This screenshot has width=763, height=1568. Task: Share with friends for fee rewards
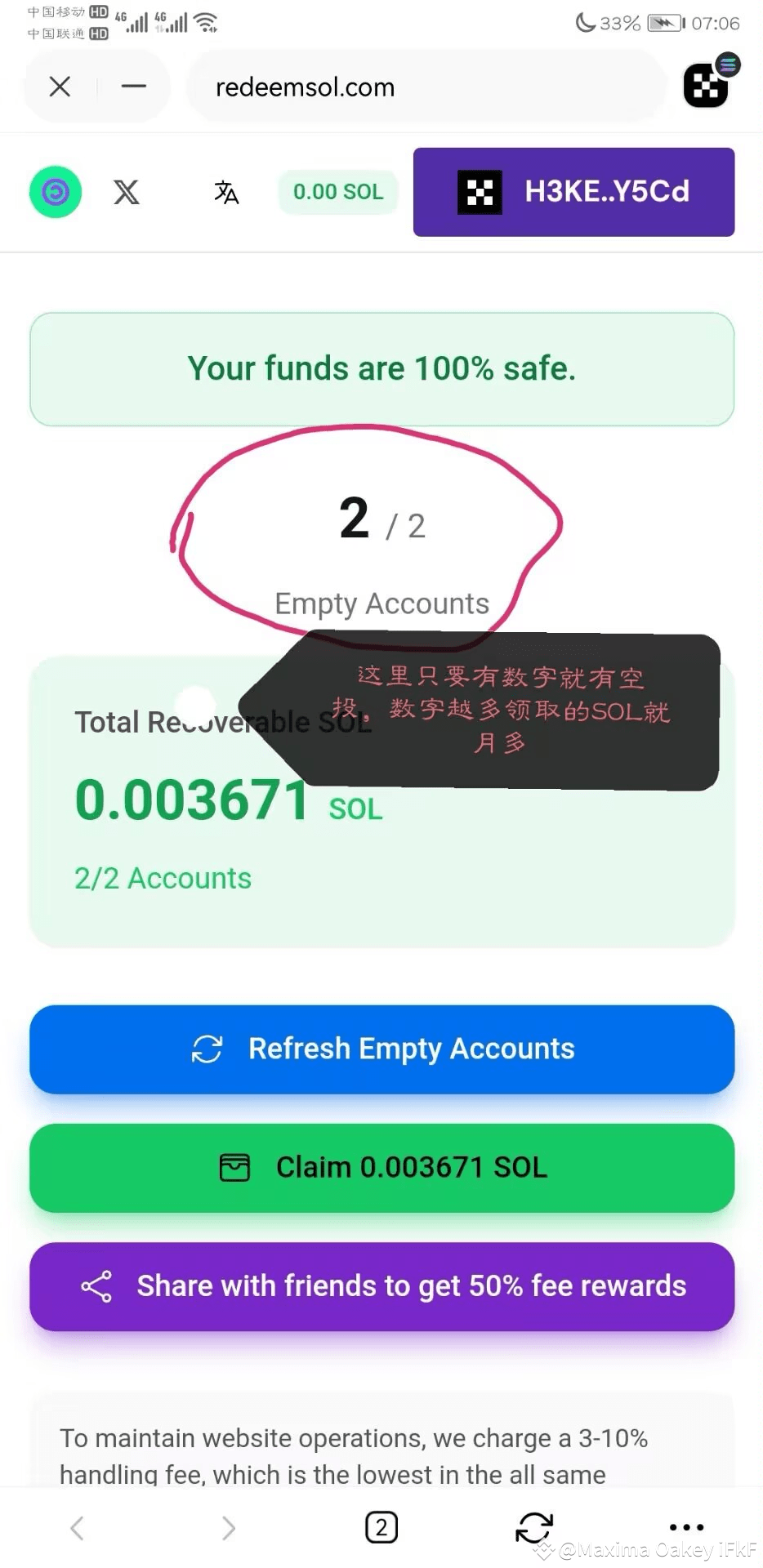pyautogui.click(x=381, y=1286)
